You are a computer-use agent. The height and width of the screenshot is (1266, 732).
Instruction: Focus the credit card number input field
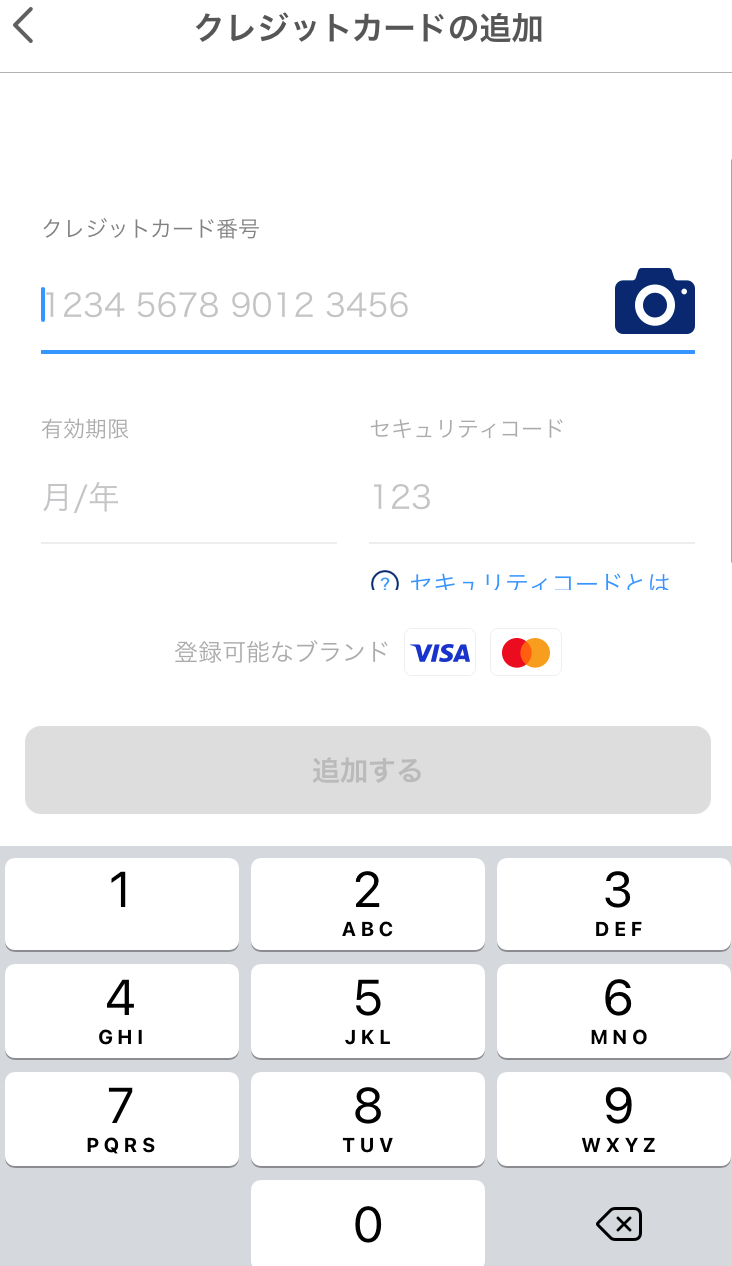click(x=300, y=305)
